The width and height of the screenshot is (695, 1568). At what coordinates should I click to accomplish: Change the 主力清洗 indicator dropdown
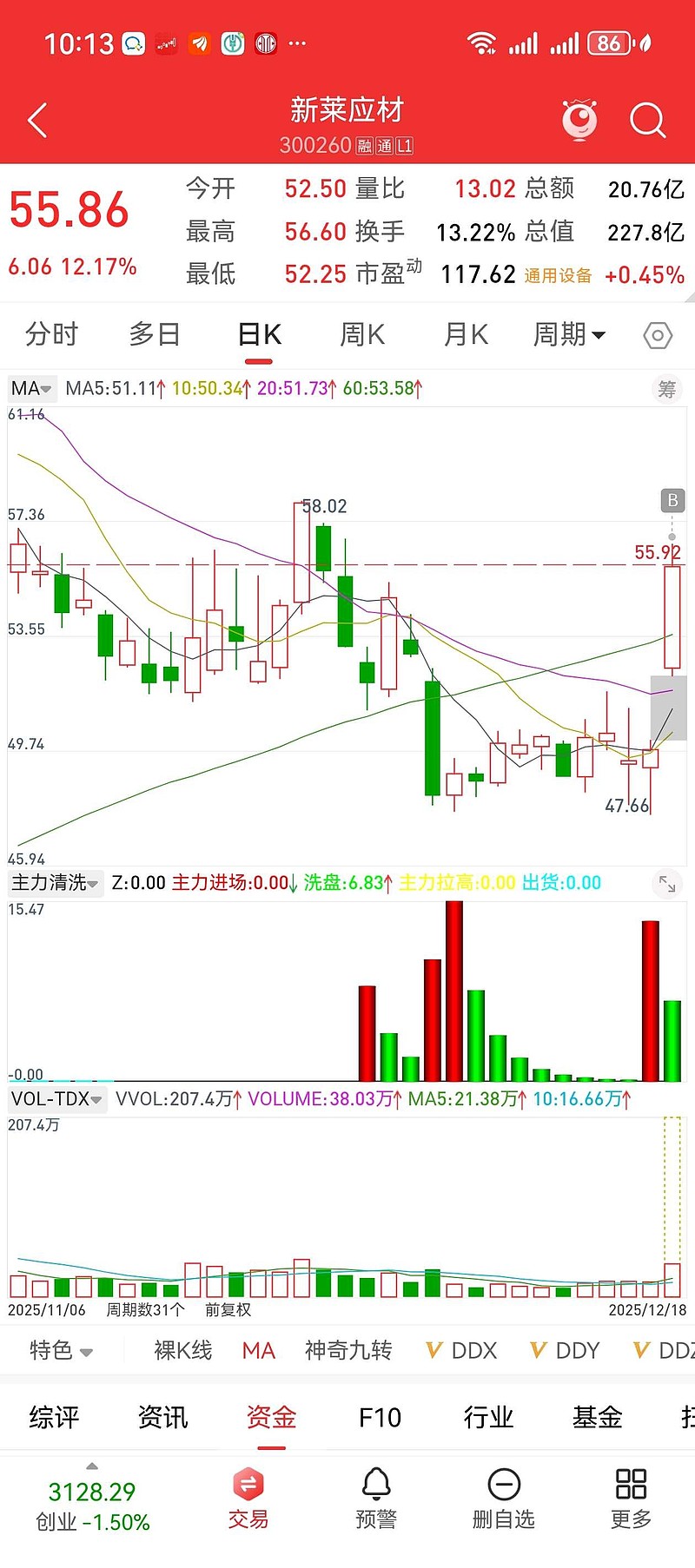56,883
